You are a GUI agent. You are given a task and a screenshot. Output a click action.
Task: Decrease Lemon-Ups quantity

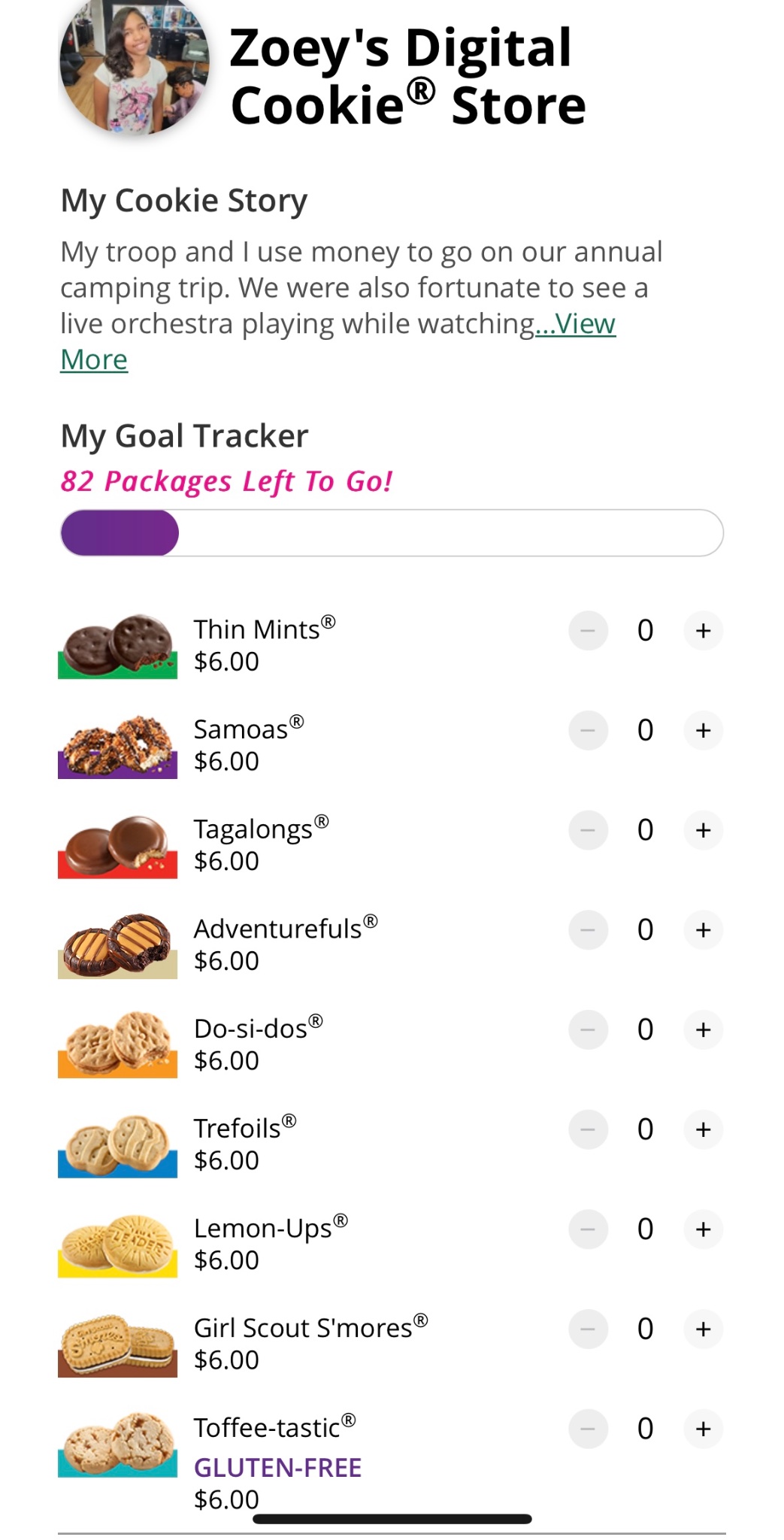(x=588, y=1229)
